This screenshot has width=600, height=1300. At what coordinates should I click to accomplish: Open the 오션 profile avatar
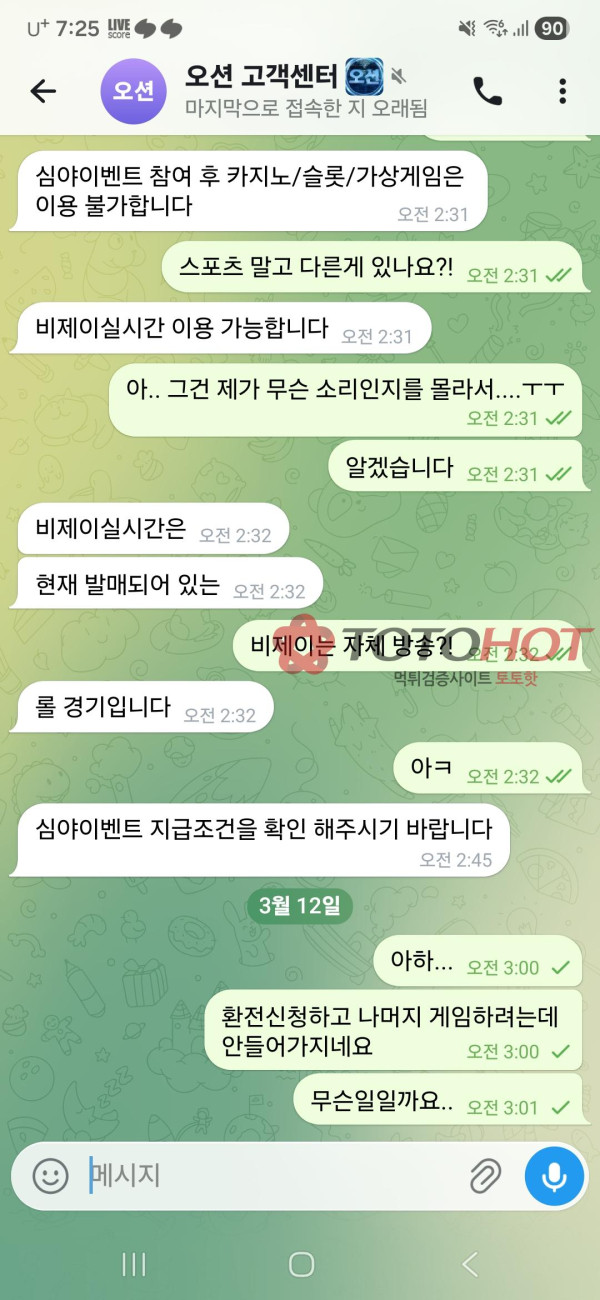click(133, 91)
